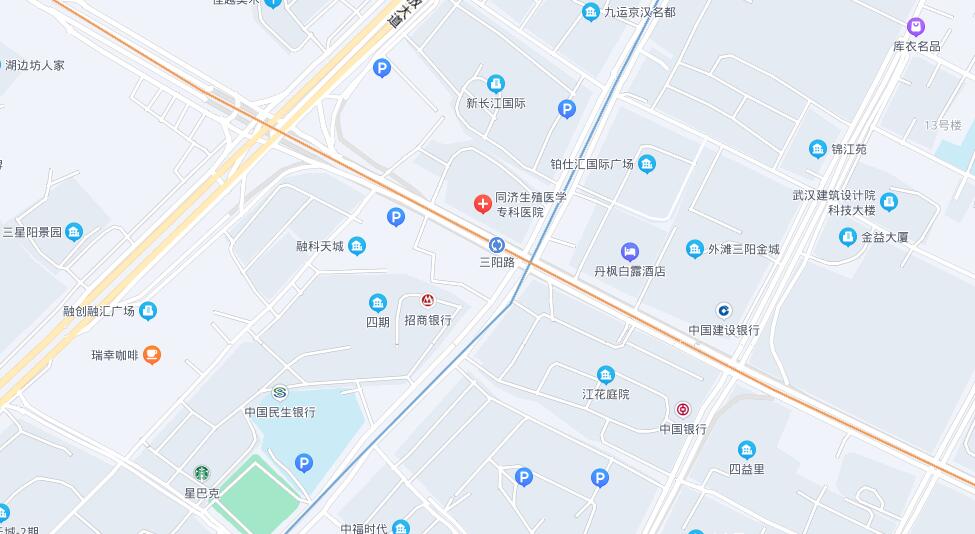Open the 九运京汉名都 marker

tap(591, 12)
